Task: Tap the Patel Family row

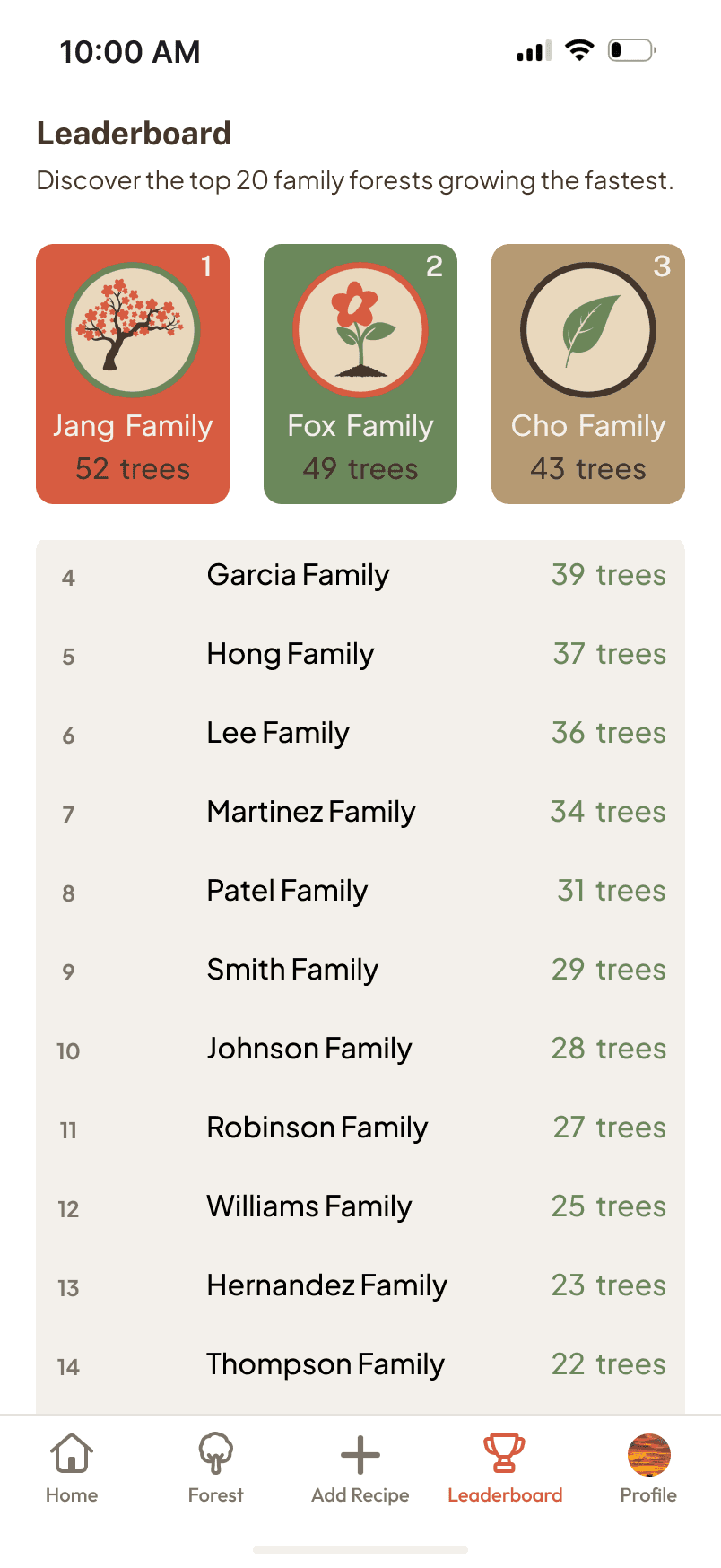Action: [360, 891]
